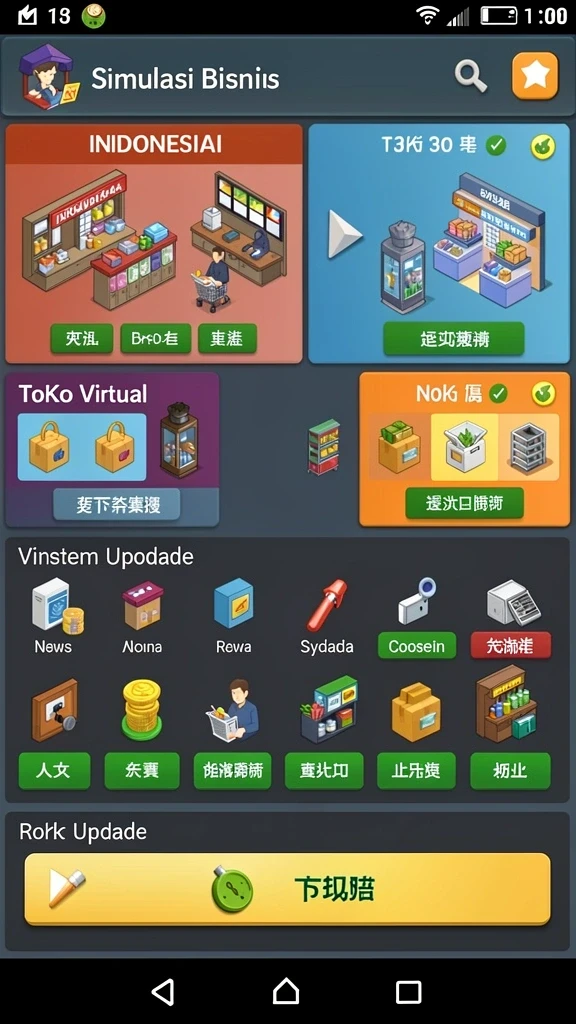Open the Sydada tool item
Viewport: 576px width, 1024px height.
tap(327, 616)
